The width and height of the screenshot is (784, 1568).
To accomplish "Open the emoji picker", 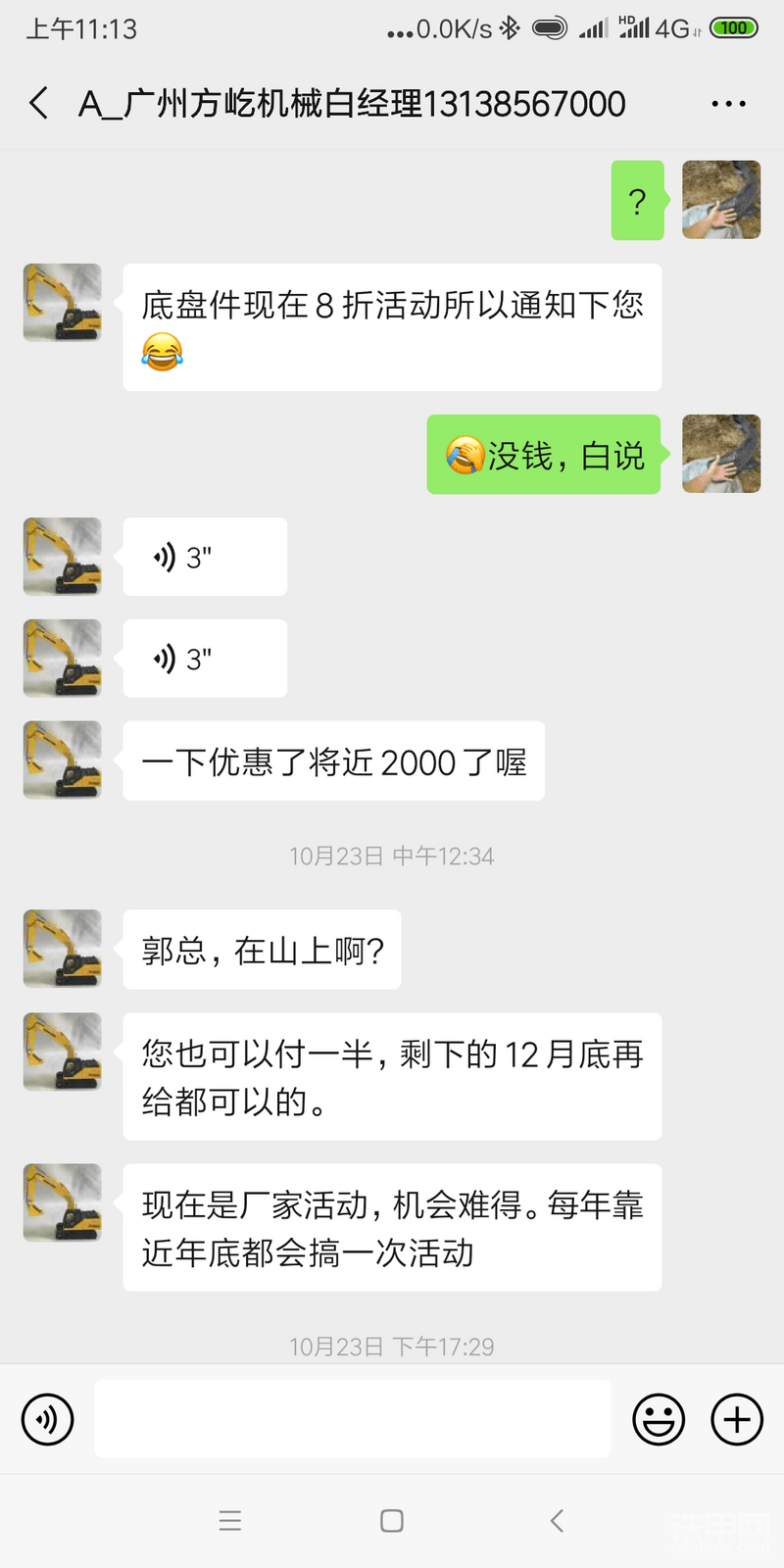I will pos(659,1418).
